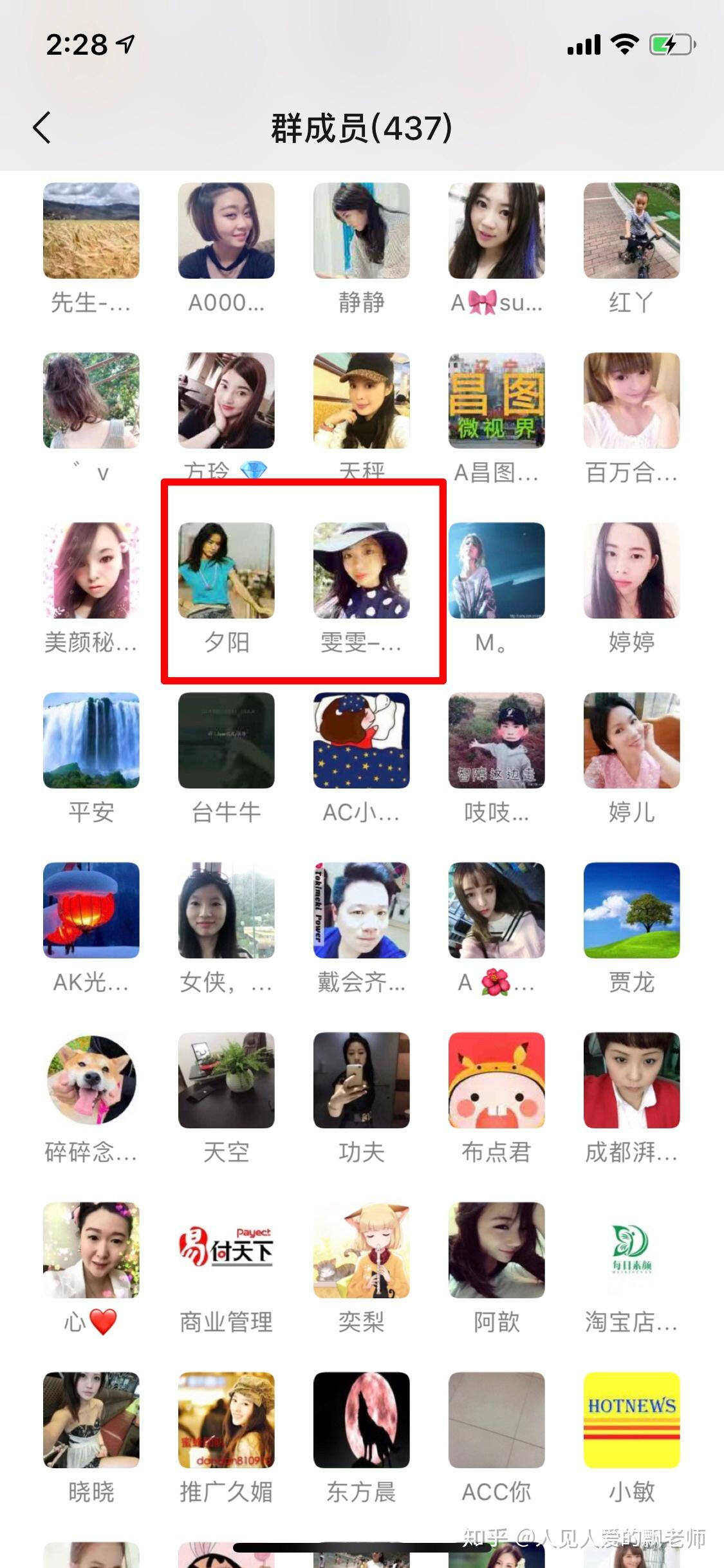
Task: Open member 贾龙's profile
Action: [x=631, y=911]
